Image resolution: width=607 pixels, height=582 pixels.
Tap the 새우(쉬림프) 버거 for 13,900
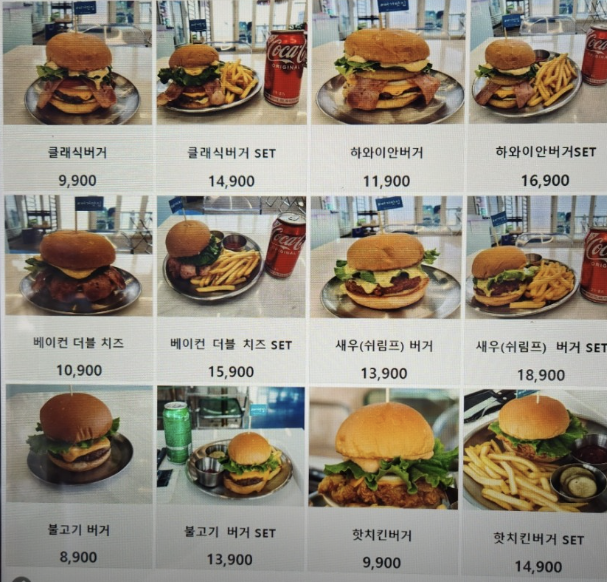point(386,290)
